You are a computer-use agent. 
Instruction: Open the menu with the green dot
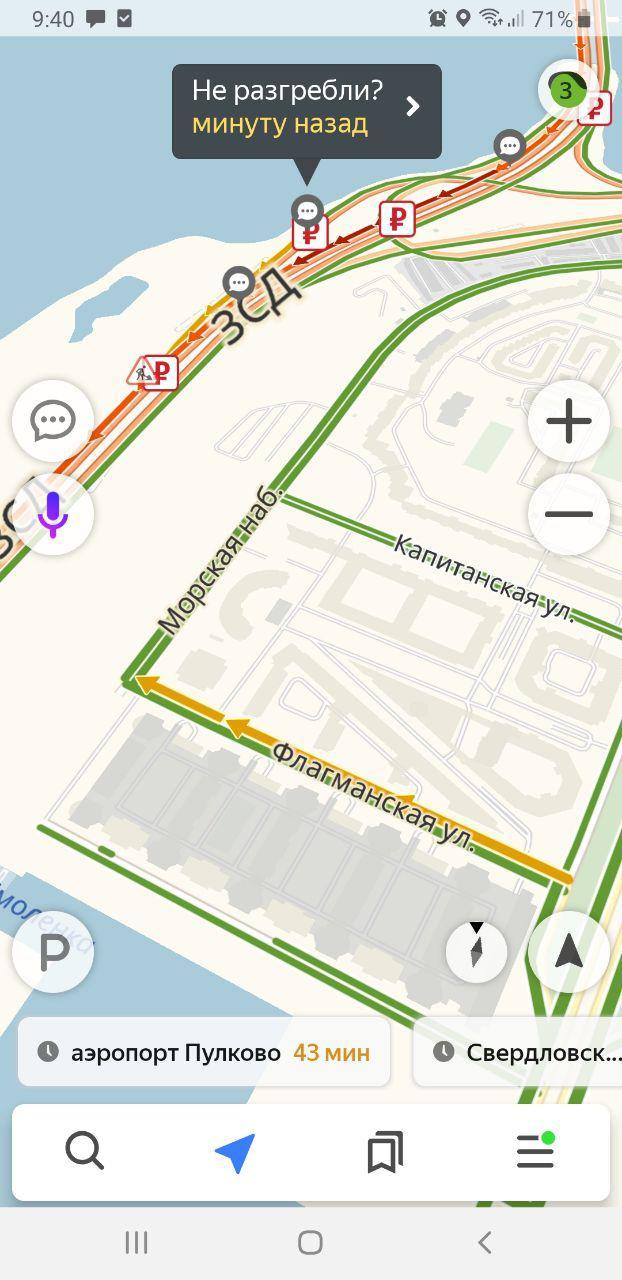click(536, 1152)
